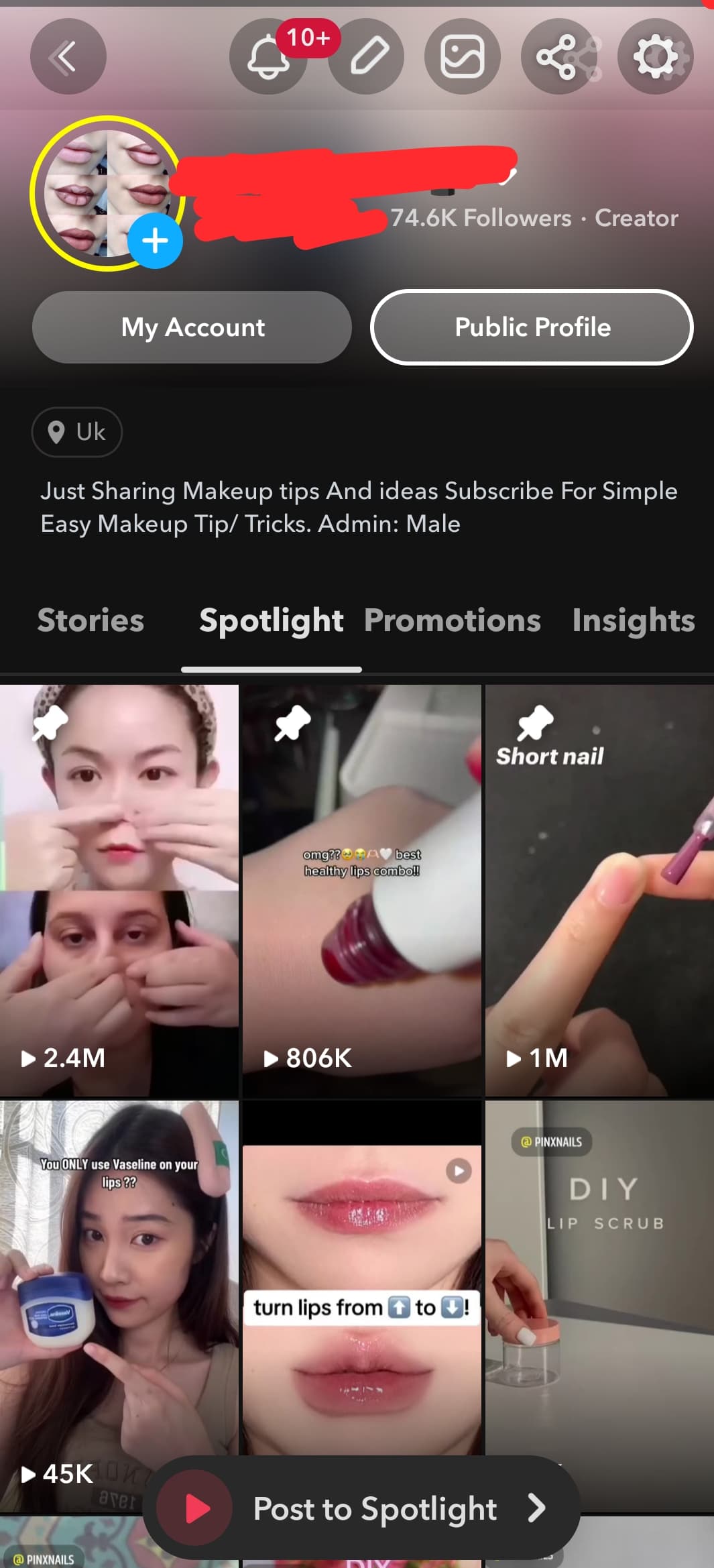Image resolution: width=714 pixels, height=1568 pixels.
Task: Tap the pencil edit profile icon
Action: coord(367,56)
